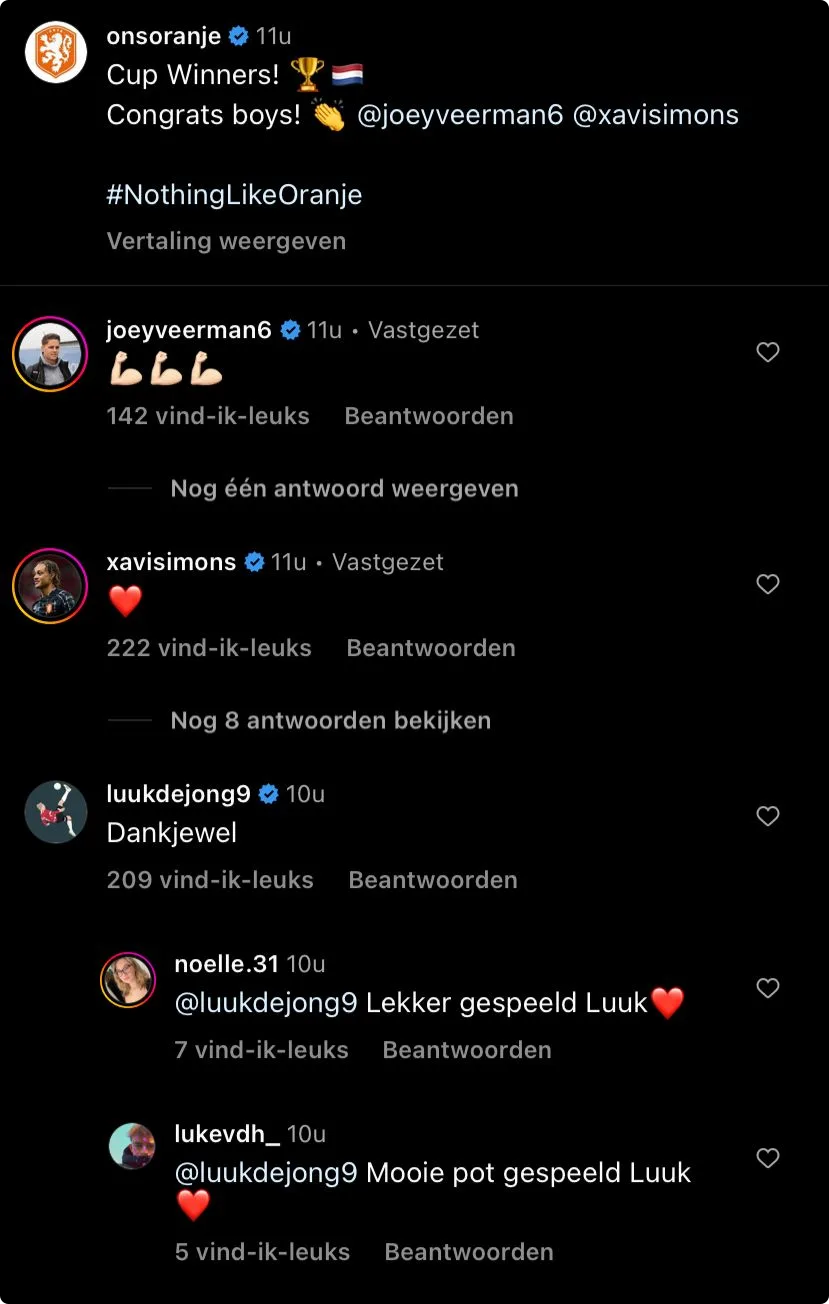Like xavisimons' heart comment
Viewport: 829px width, 1304px height.
(x=767, y=584)
